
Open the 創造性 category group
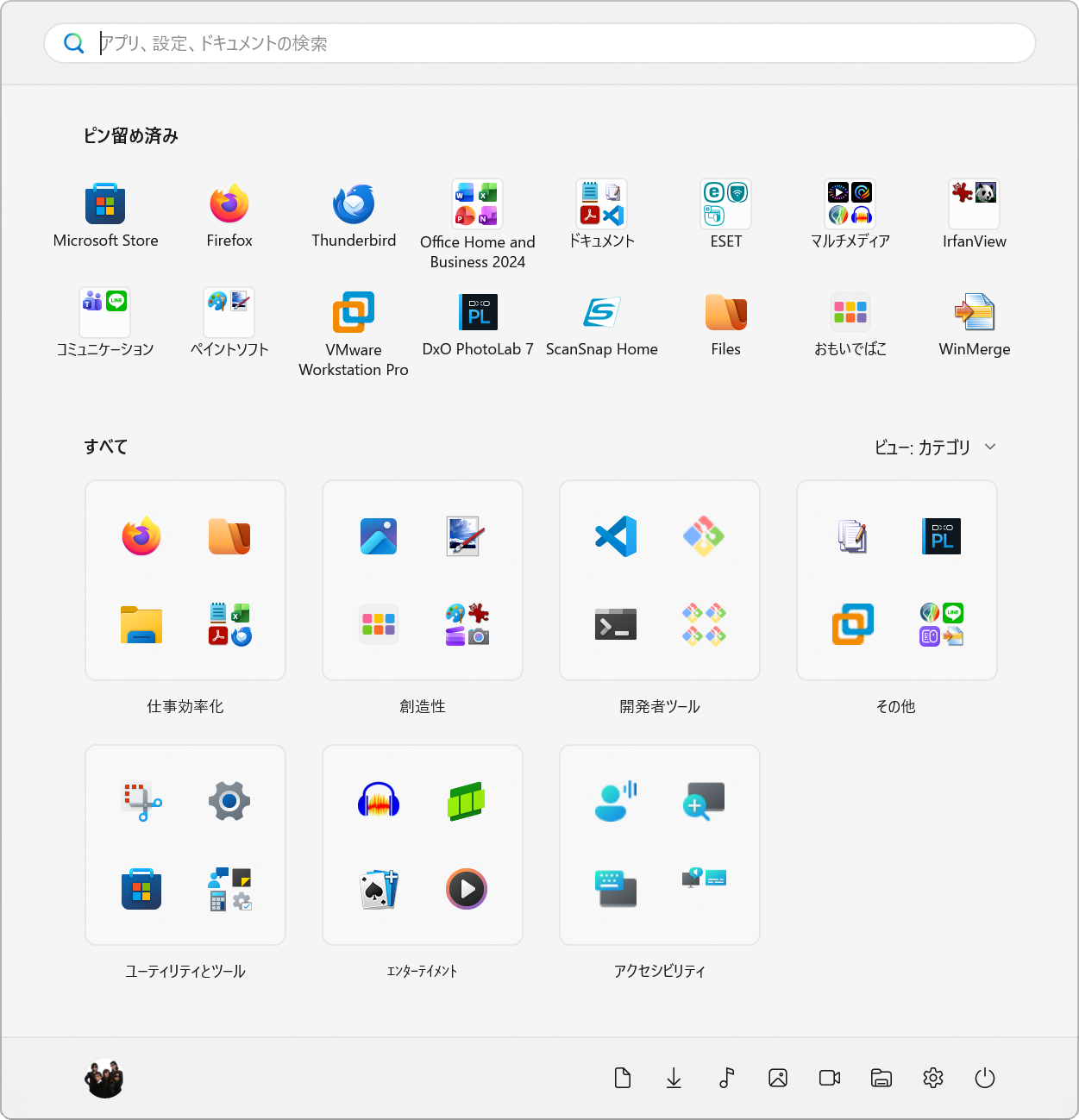(423, 580)
